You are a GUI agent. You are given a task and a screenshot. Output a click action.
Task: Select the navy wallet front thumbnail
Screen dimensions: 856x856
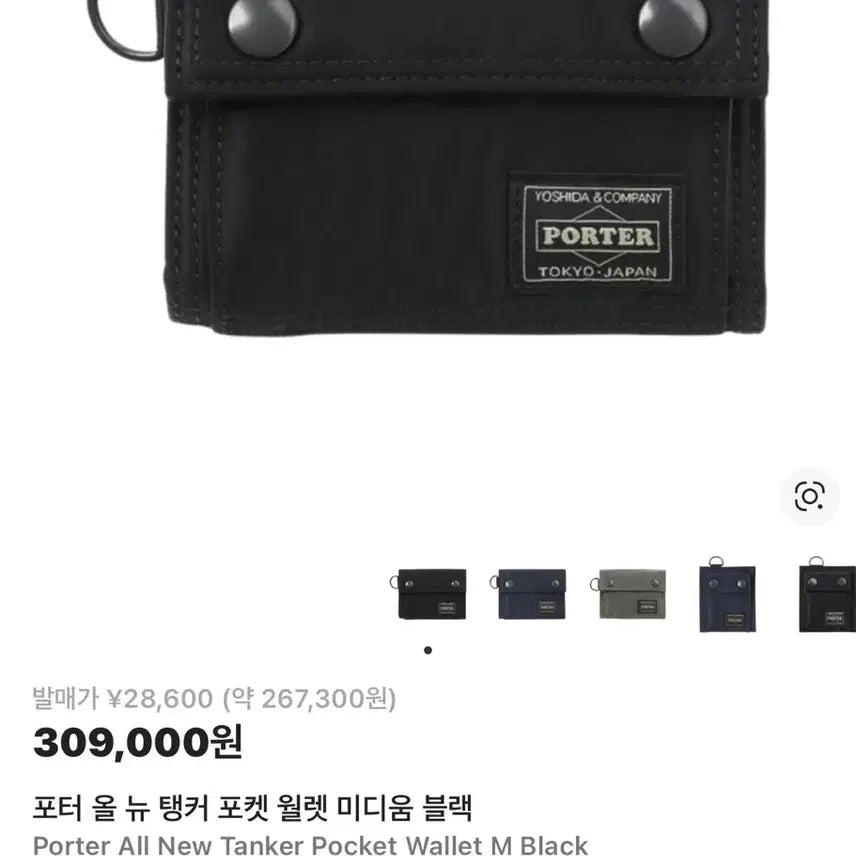(532, 593)
